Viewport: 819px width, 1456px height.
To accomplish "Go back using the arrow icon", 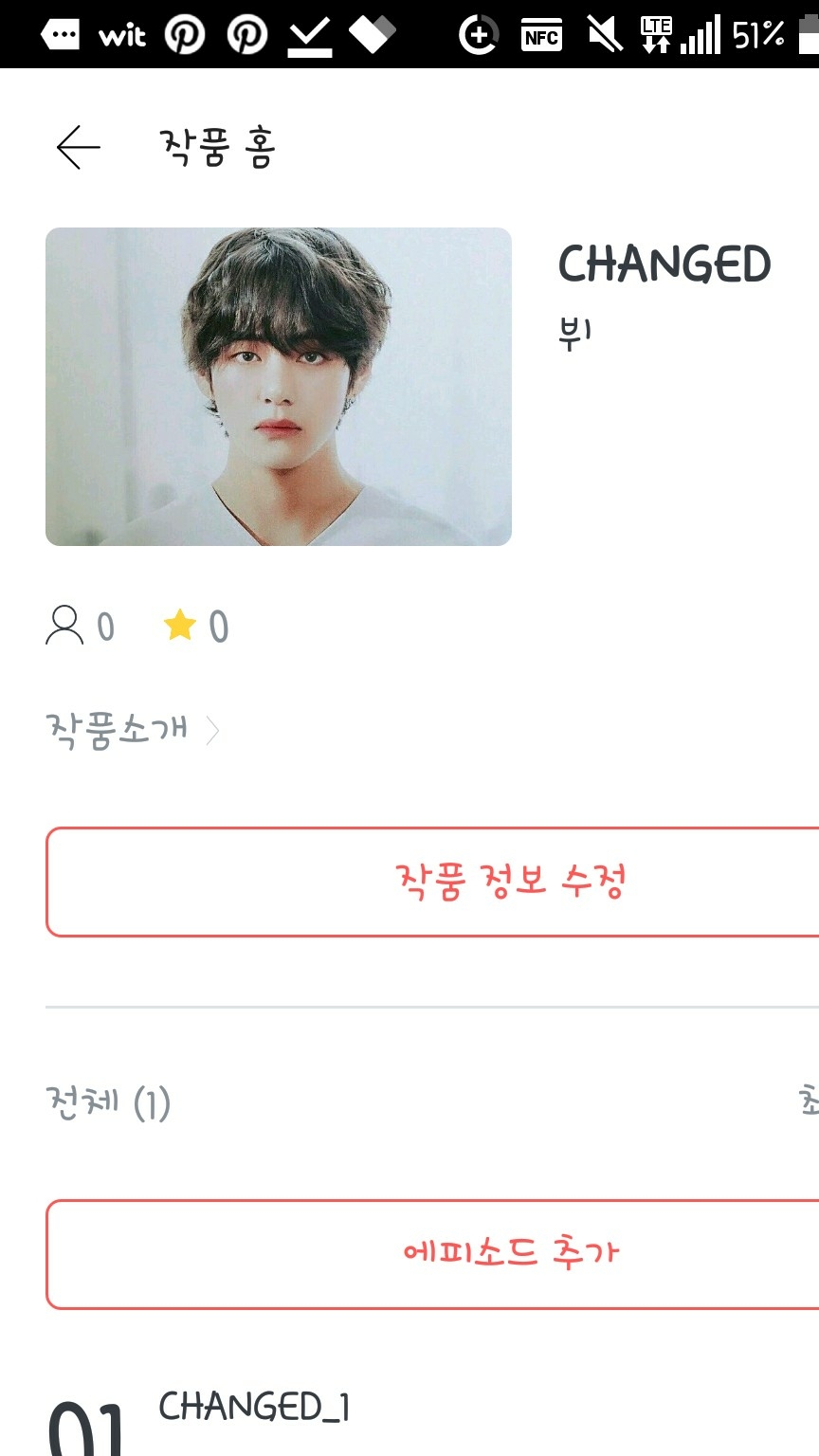I will tap(78, 148).
